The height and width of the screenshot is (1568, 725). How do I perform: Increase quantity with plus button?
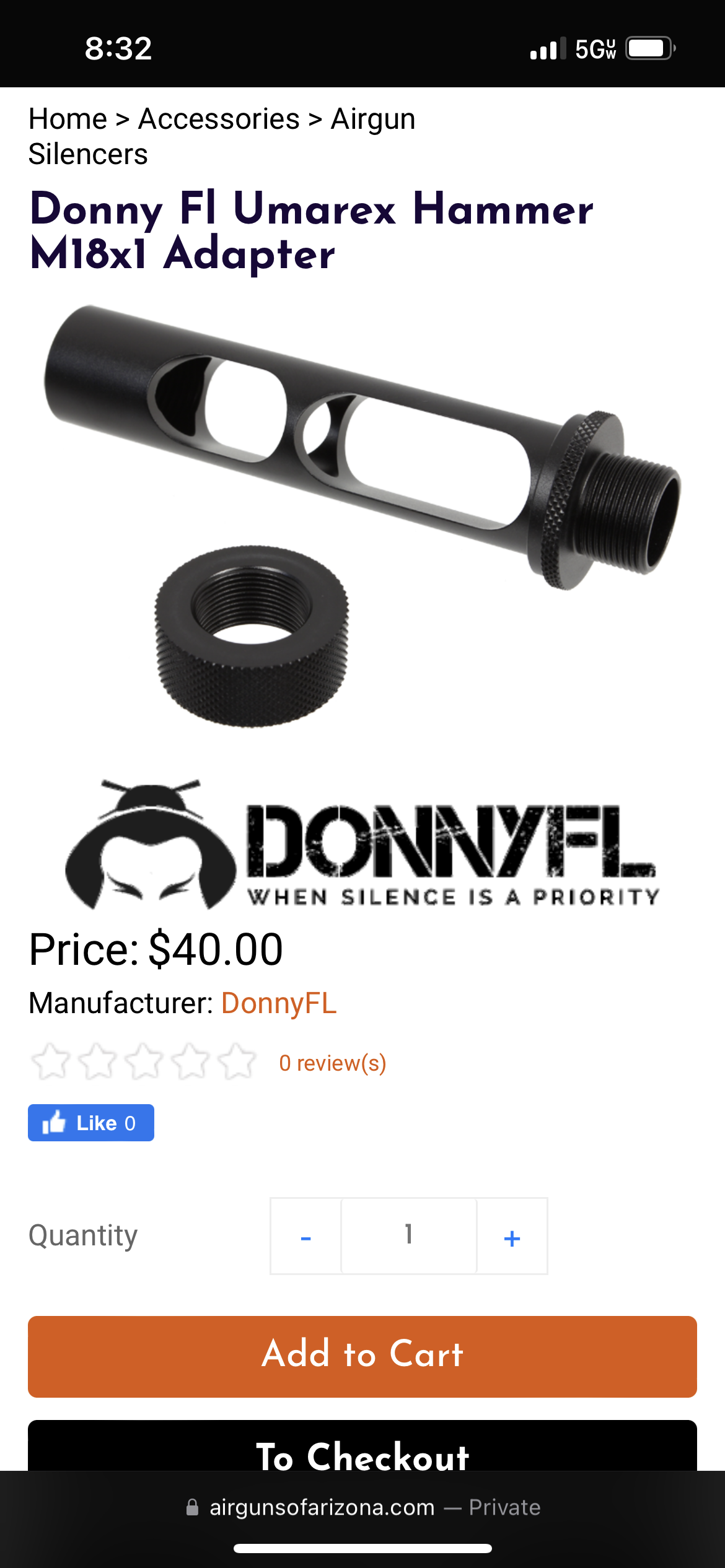[512, 1237]
